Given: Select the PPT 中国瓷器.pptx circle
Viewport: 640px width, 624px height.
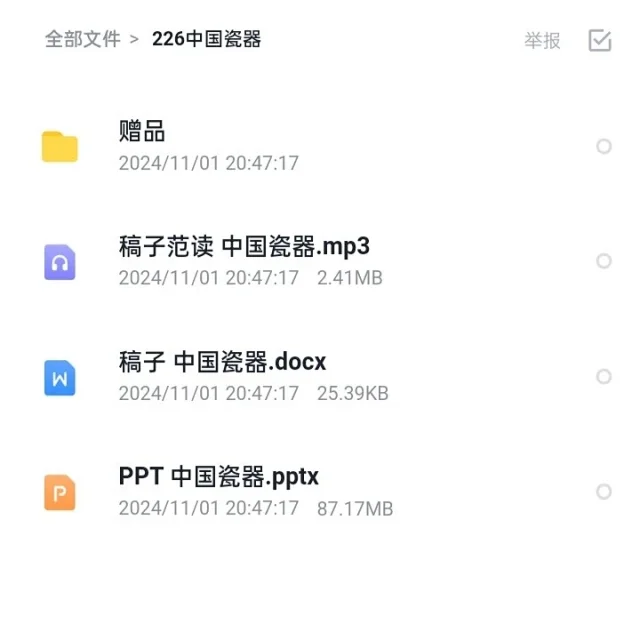Looking at the screenshot, I should [x=604, y=491].
